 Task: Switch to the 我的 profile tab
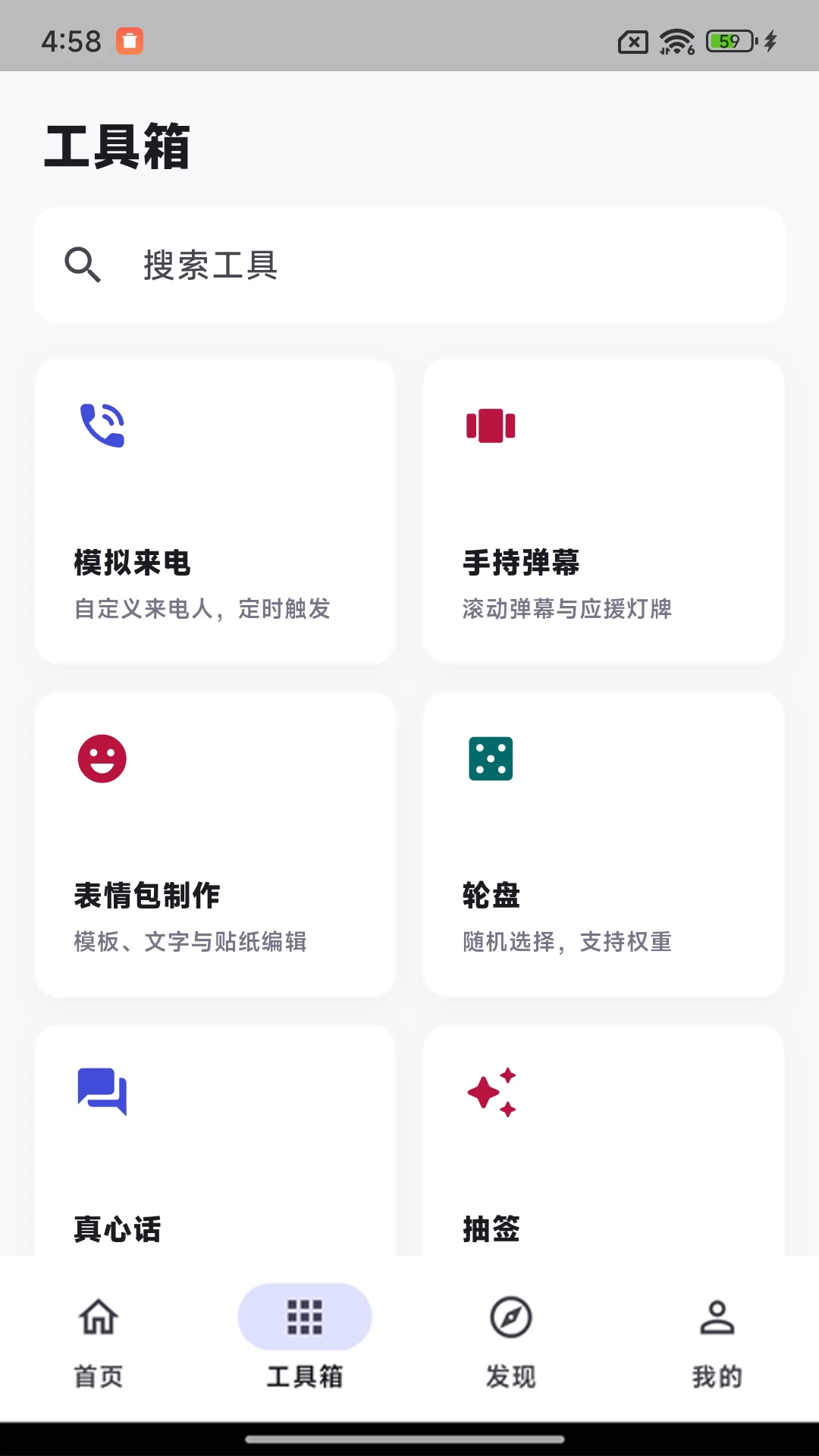tap(717, 1340)
